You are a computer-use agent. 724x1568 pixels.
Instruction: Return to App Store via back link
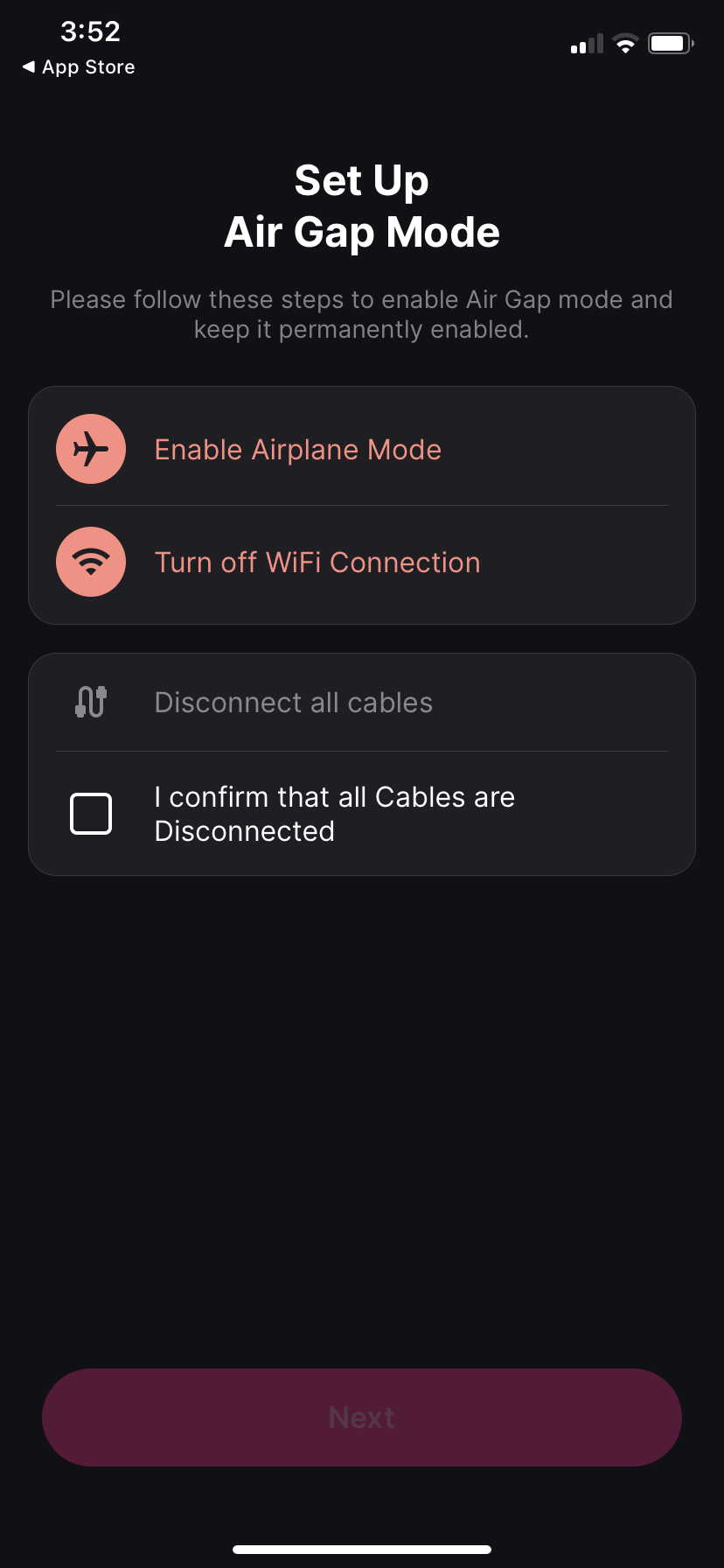[79, 67]
